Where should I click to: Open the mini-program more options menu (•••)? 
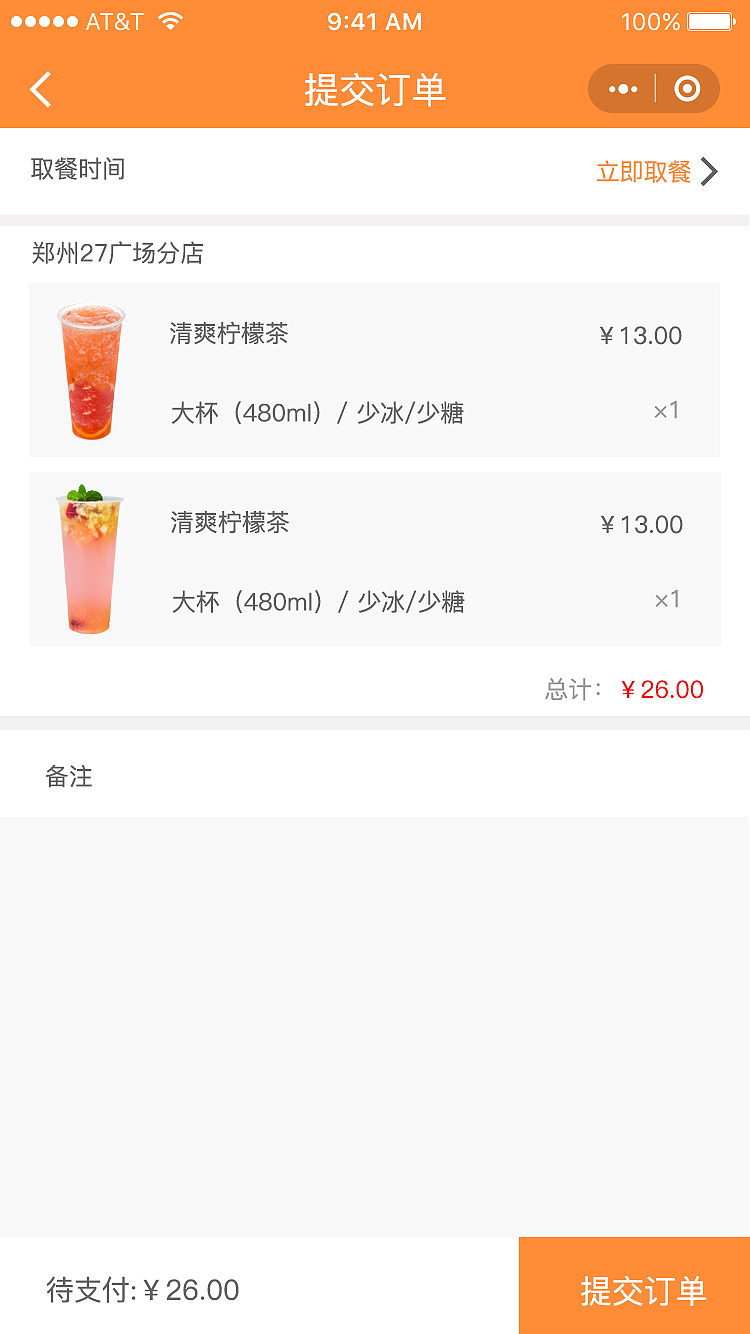pos(622,88)
